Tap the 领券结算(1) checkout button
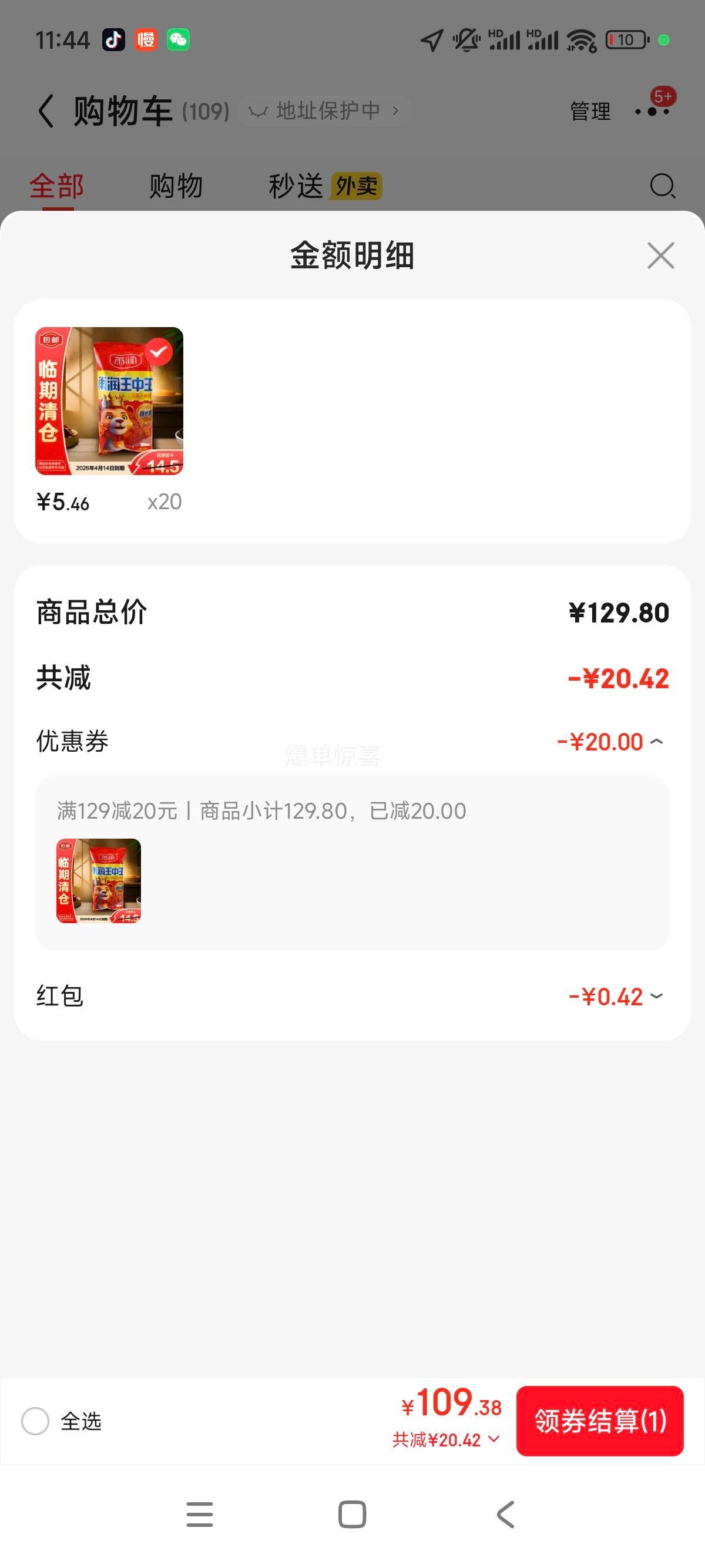The width and height of the screenshot is (705, 1568). click(600, 1422)
